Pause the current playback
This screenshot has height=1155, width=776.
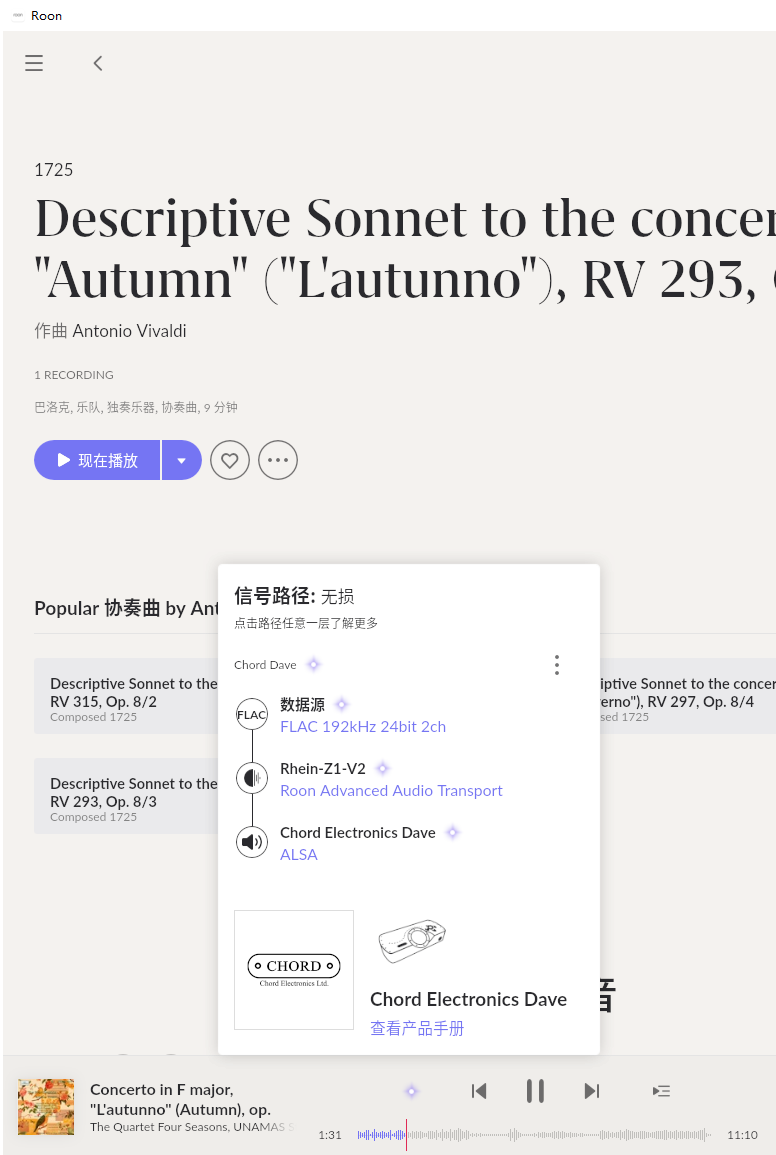(535, 1091)
